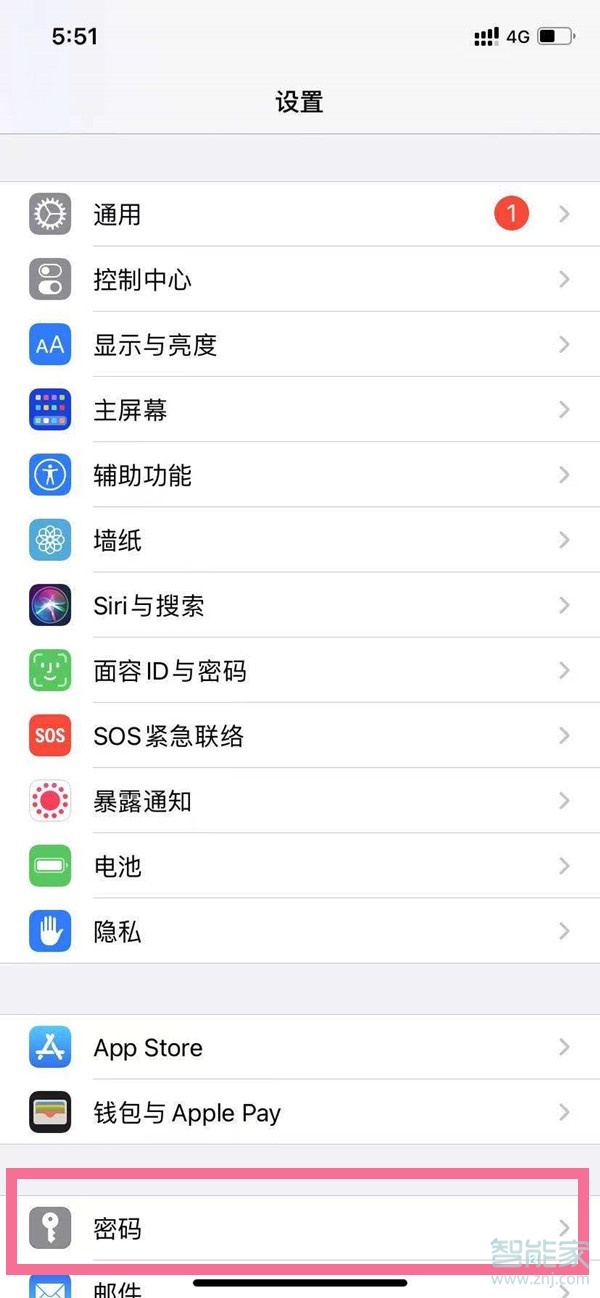The width and height of the screenshot is (600, 1298).
Task: Open the 通用 settings row
Action: coord(300,214)
